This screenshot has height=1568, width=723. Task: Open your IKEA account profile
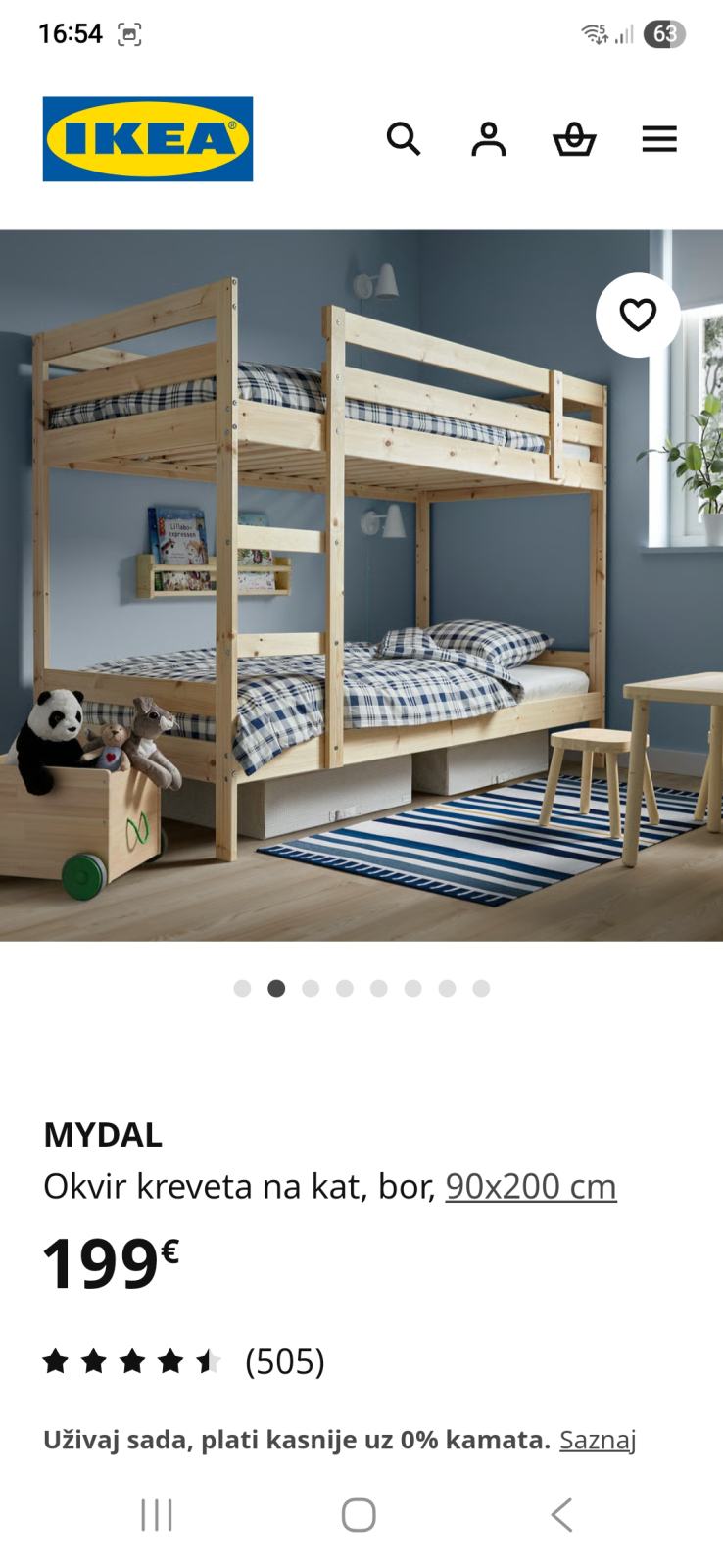[489, 139]
